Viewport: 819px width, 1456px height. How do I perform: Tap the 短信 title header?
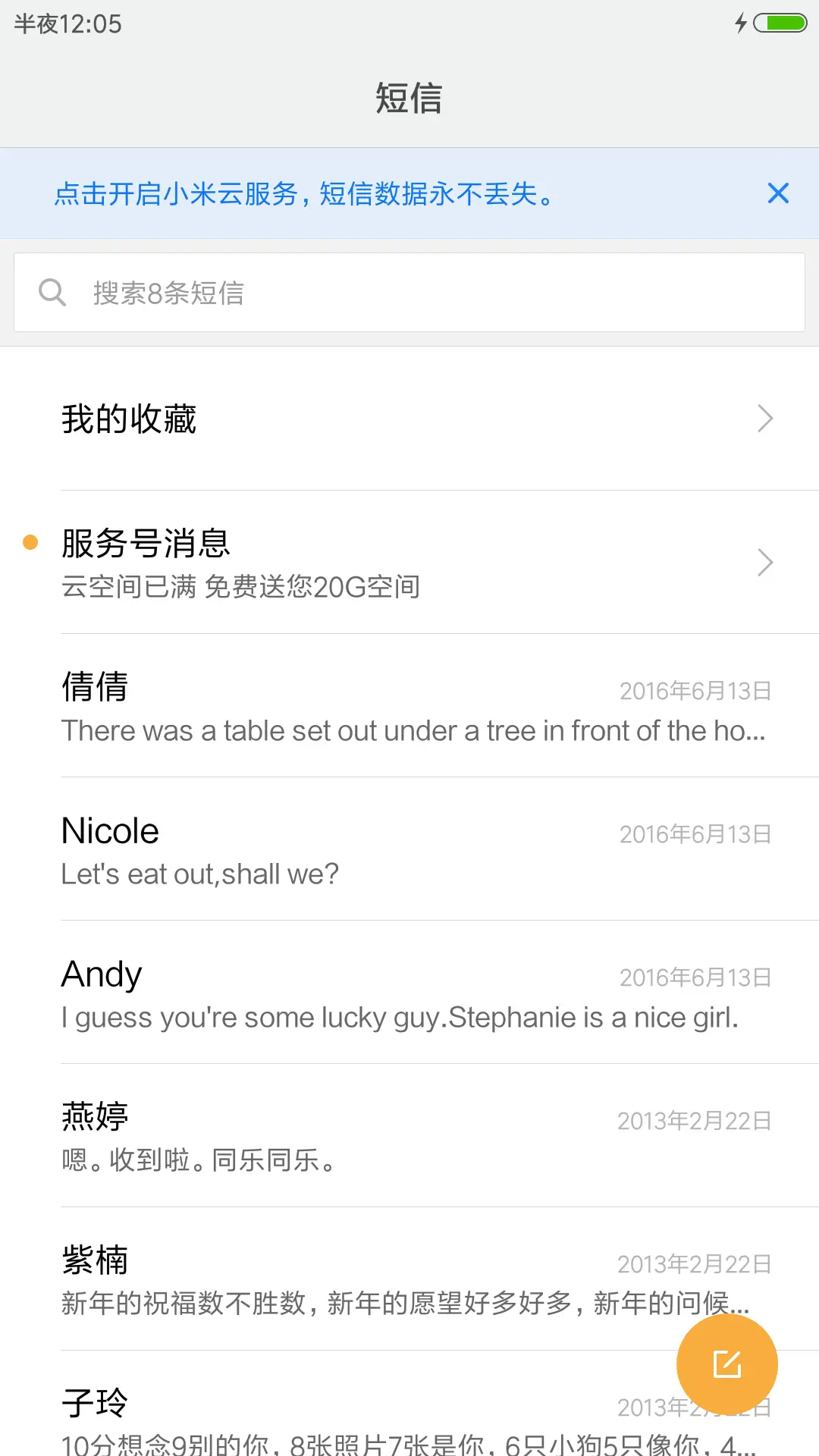(x=409, y=98)
